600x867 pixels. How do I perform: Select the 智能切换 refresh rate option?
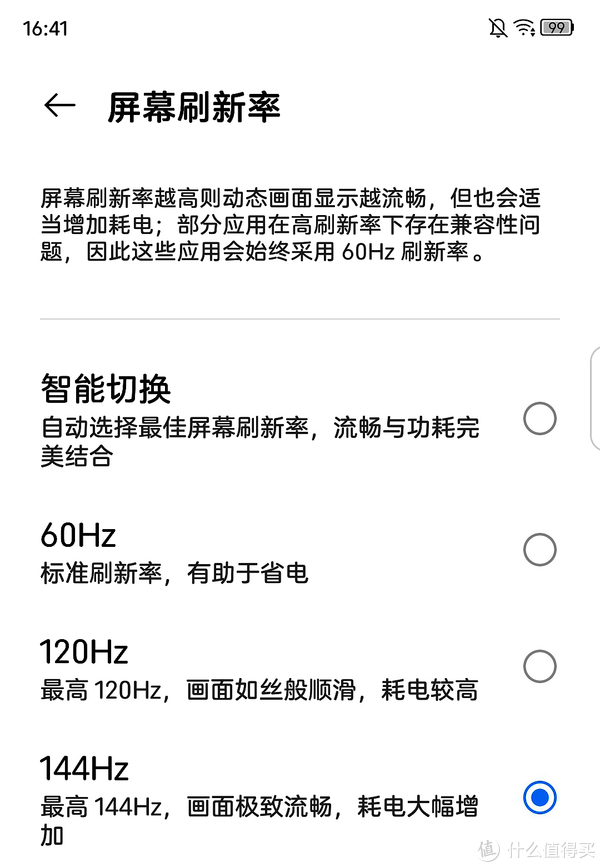pyautogui.click(x=540, y=419)
